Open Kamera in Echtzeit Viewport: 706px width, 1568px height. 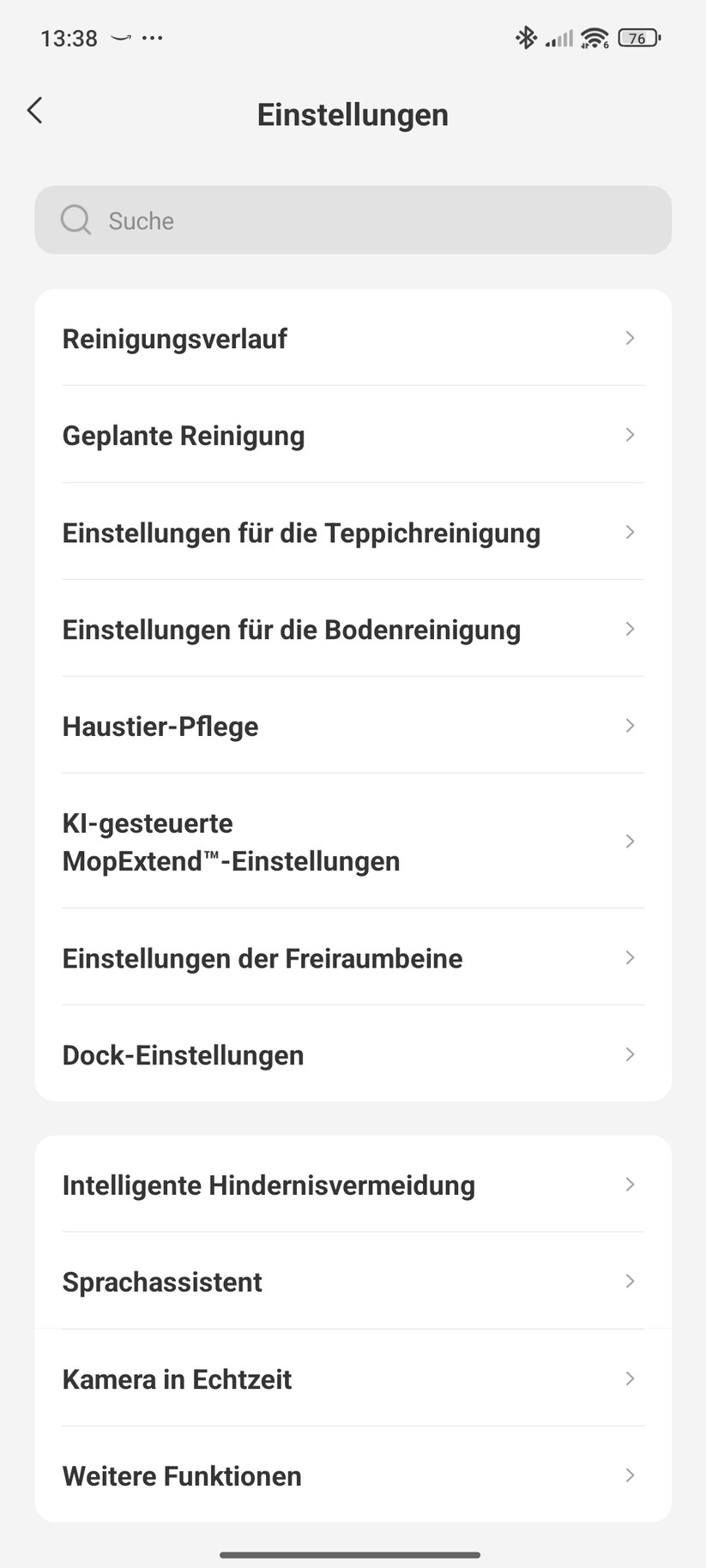click(353, 1379)
